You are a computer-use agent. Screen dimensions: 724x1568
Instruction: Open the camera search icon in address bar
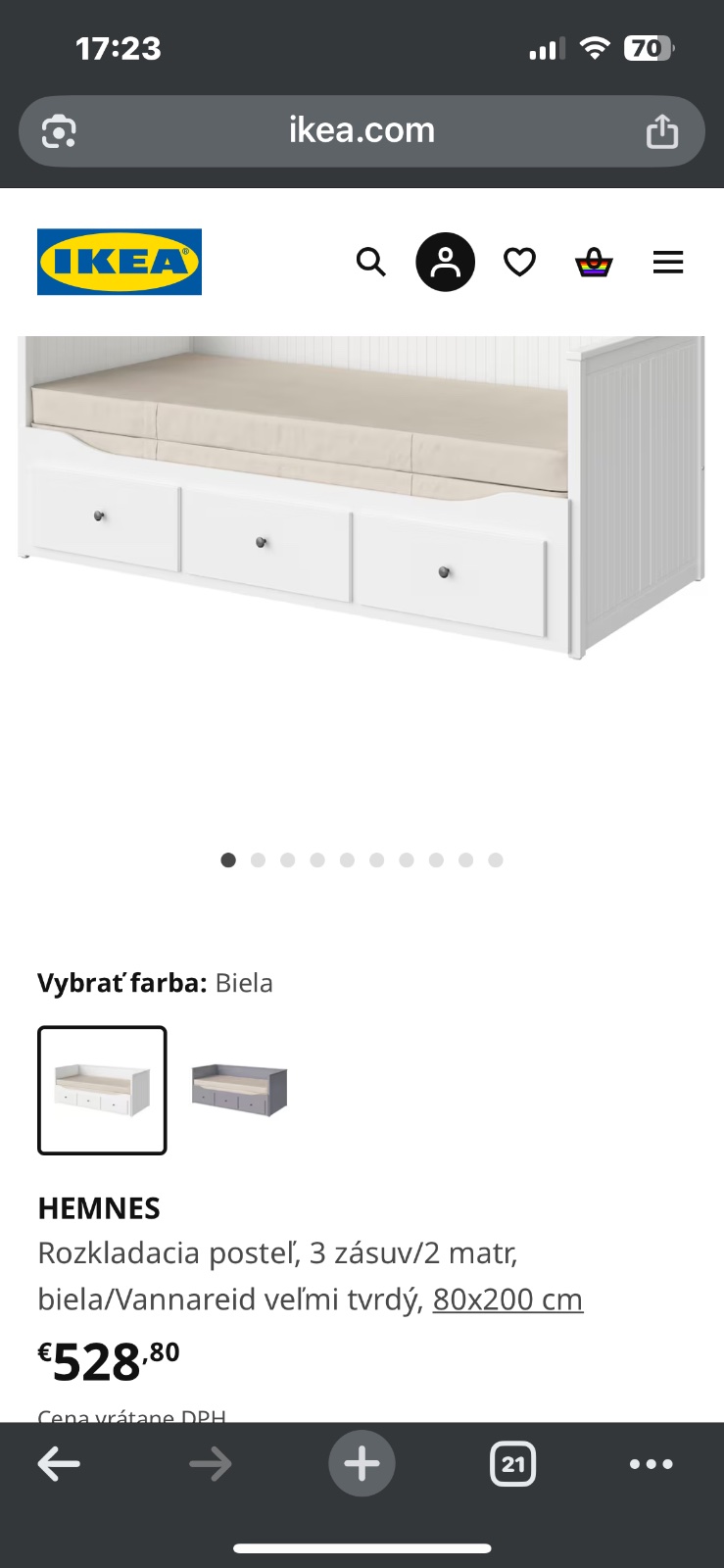click(59, 131)
